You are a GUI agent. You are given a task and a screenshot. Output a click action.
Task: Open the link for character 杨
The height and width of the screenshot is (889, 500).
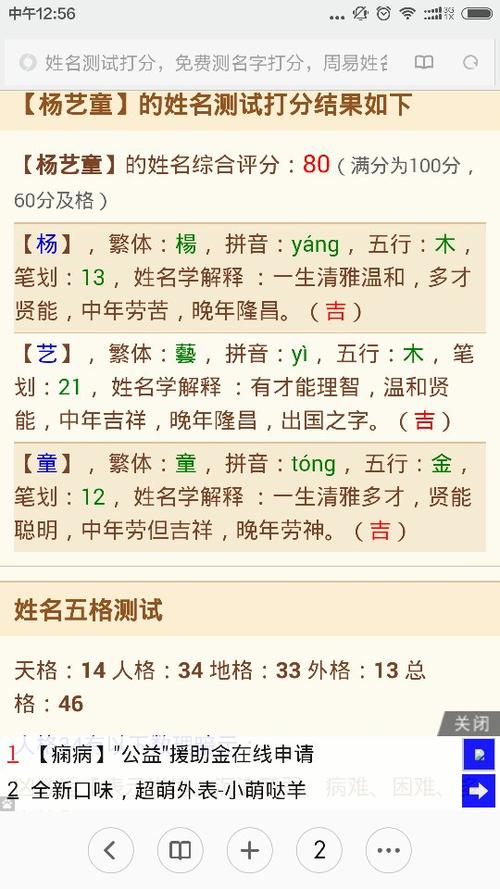pos(46,244)
